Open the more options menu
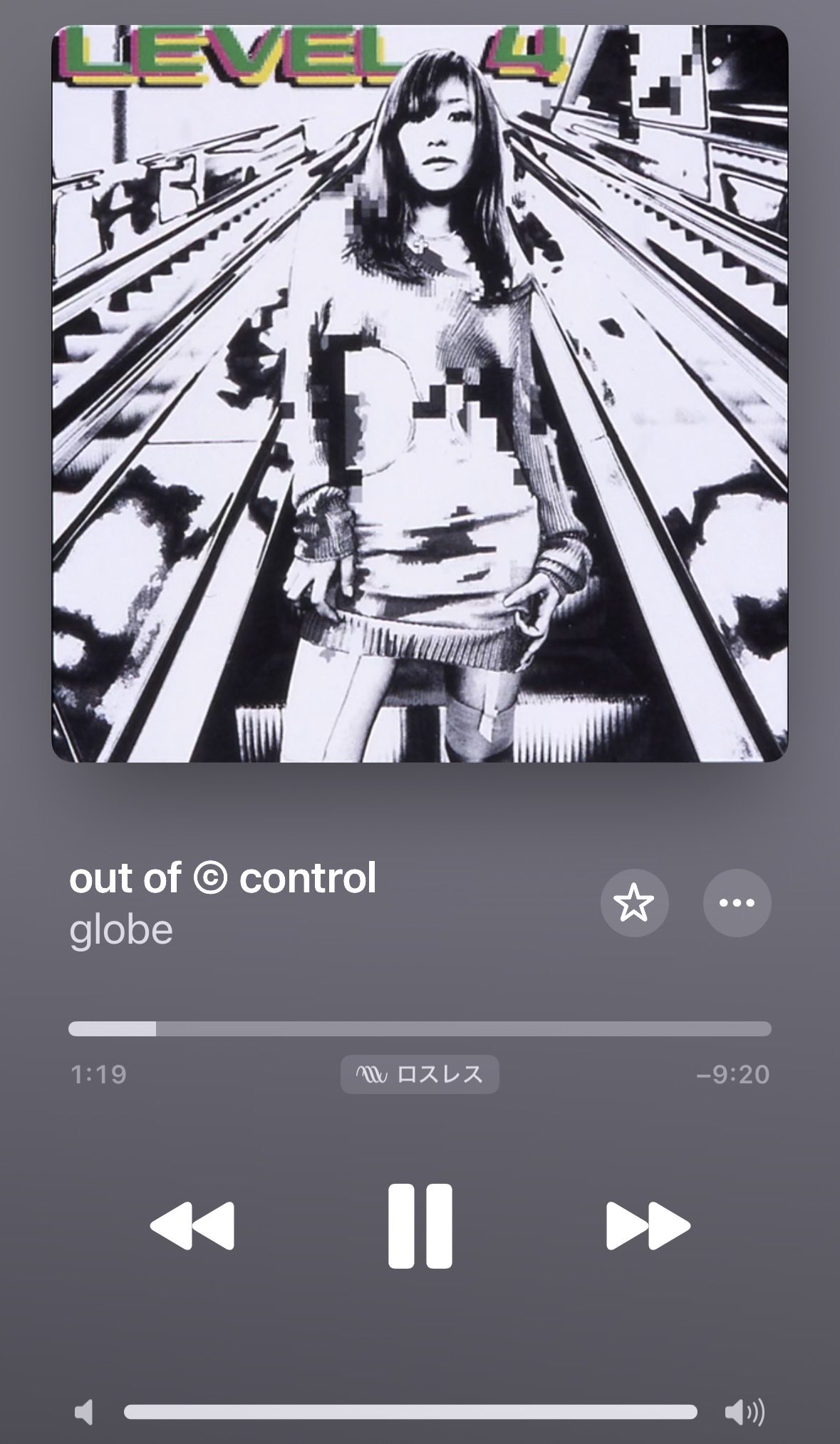 point(737,902)
